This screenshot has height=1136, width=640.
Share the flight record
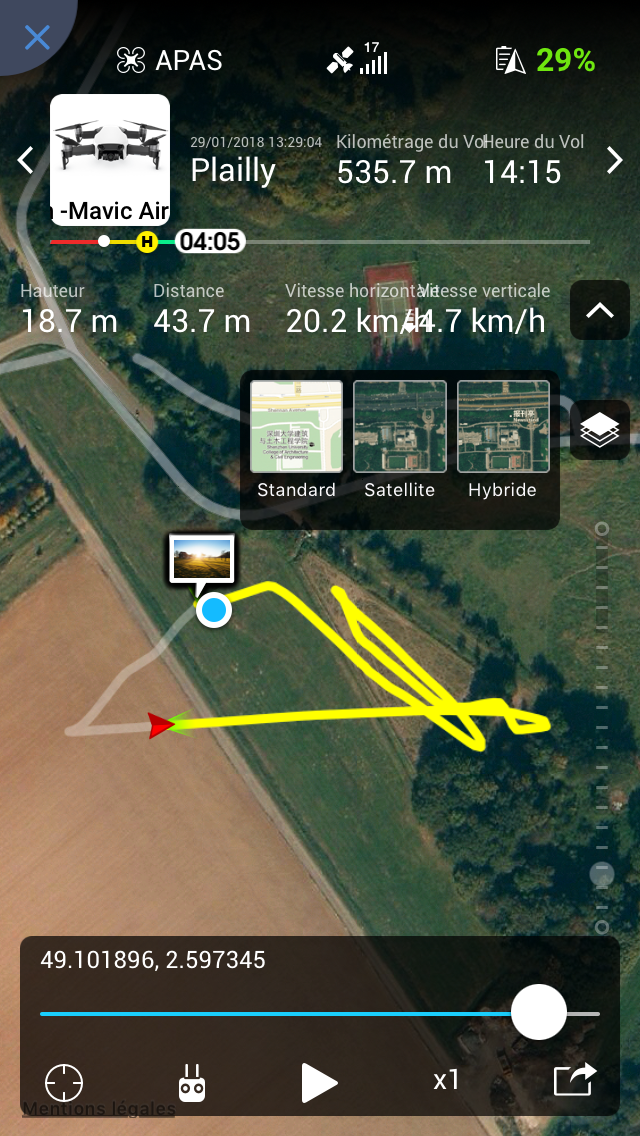[x=575, y=1080]
